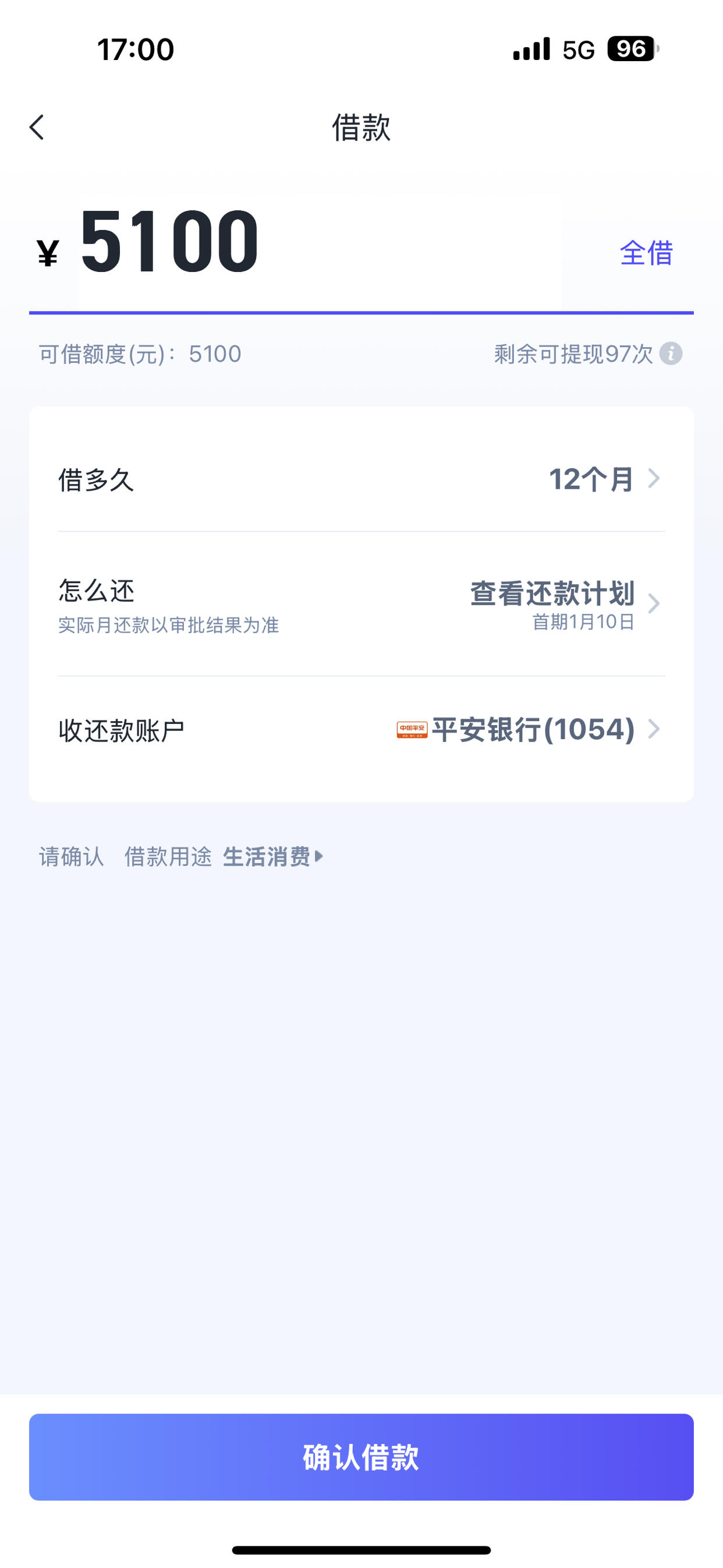Open the info icon beside 剩余可提现97次

(x=671, y=354)
